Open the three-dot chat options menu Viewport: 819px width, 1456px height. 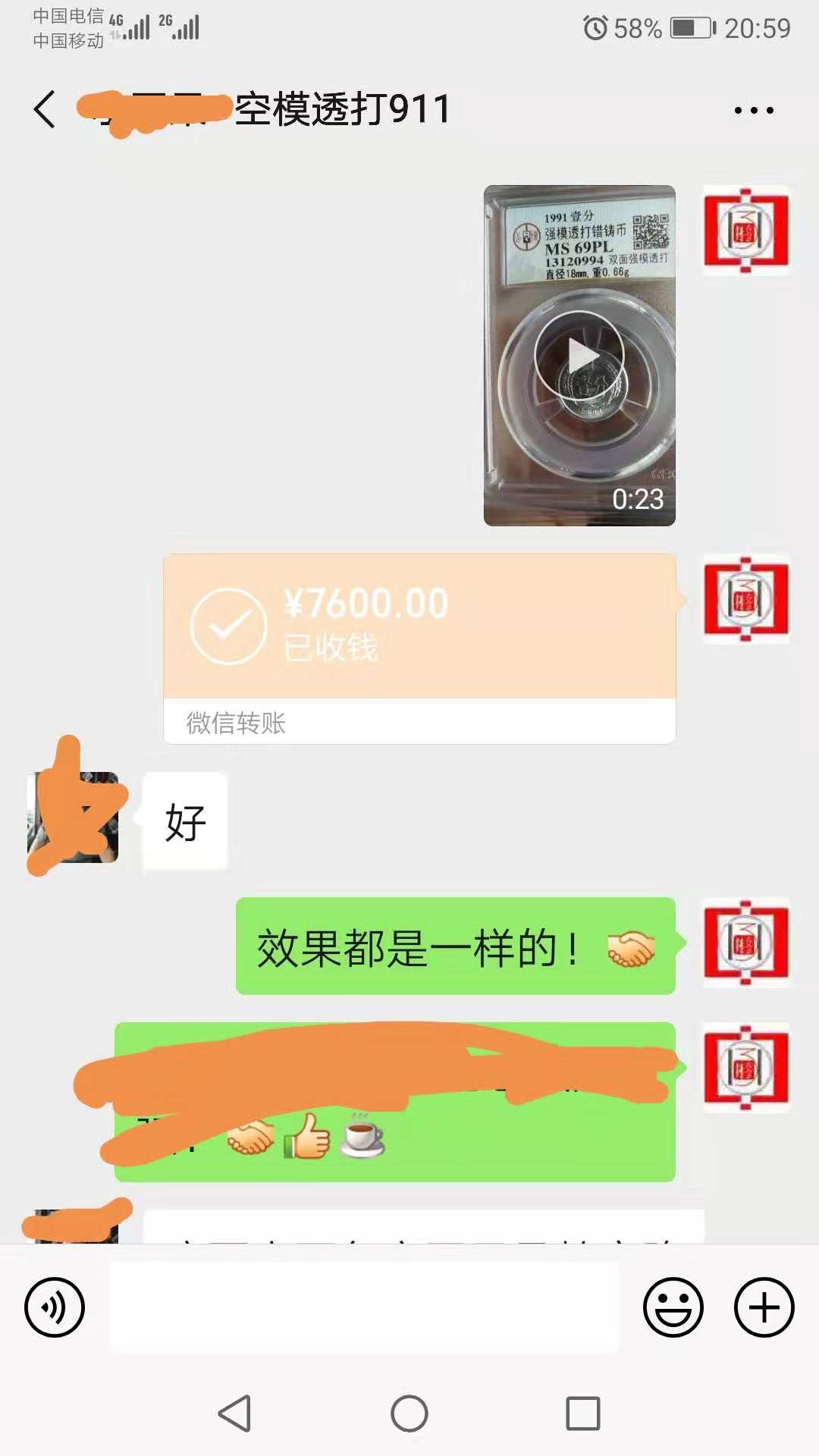point(754,111)
